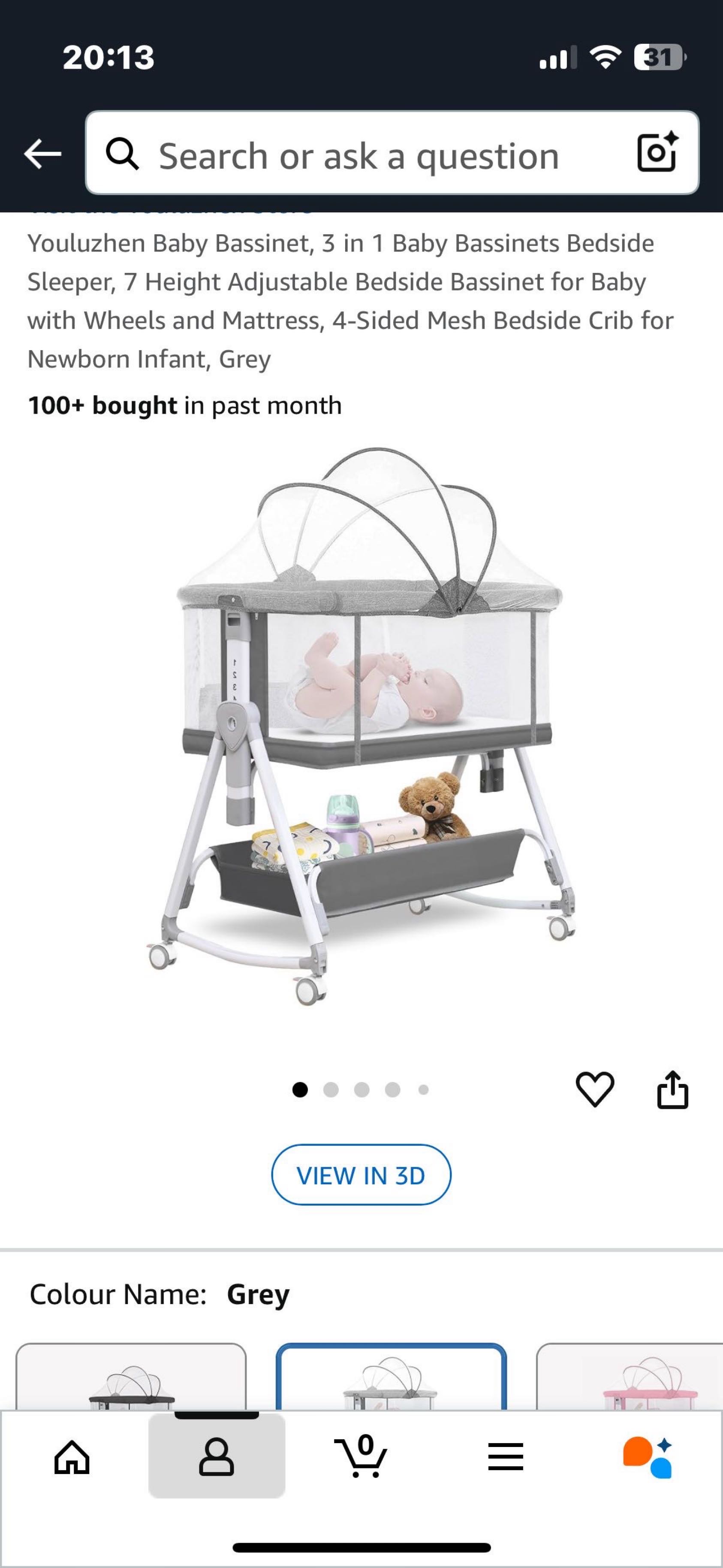Image resolution: width=723 pixels, height=1568 pixels.
Task: Tap the VIEW IN 3D button
Action: [361, 1175]
